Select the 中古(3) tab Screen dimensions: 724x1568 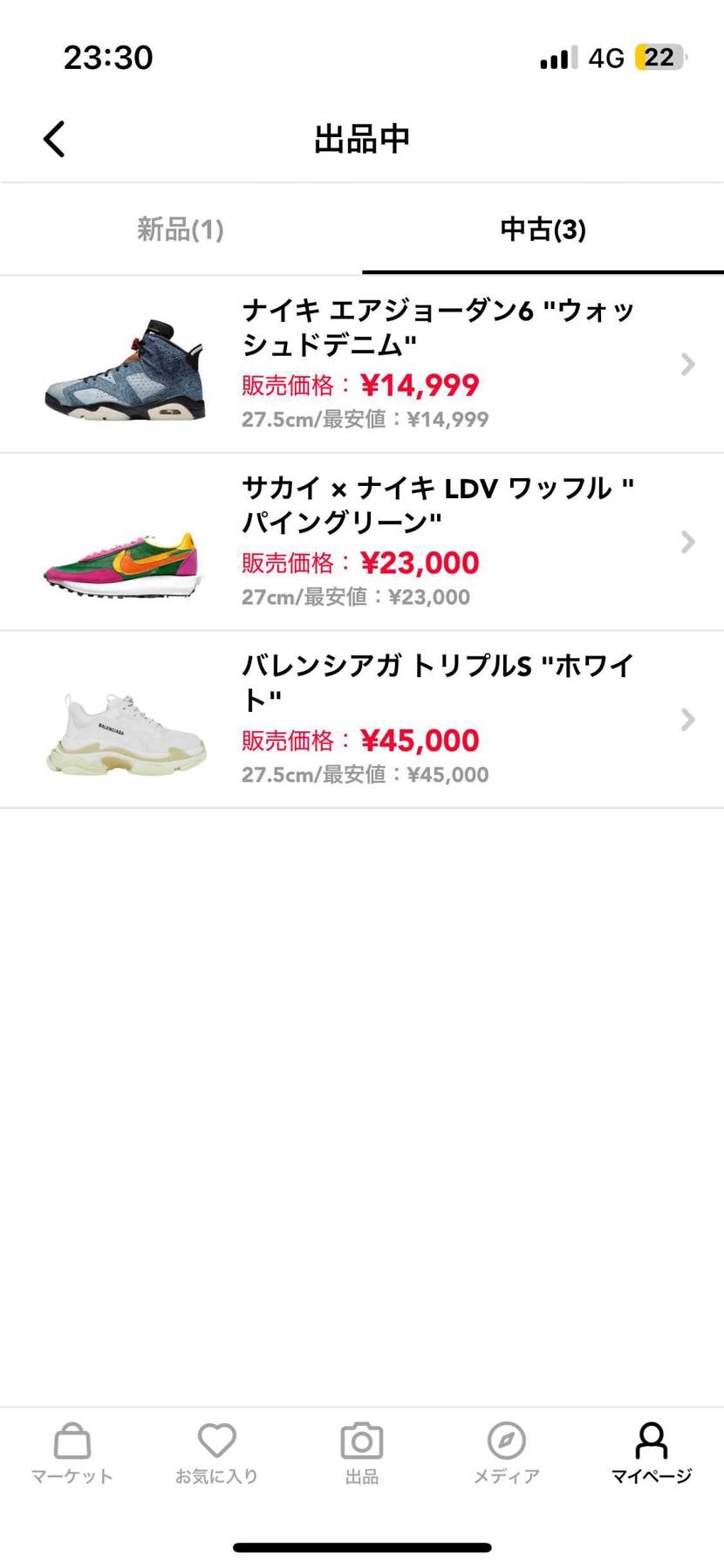(543, 229)
